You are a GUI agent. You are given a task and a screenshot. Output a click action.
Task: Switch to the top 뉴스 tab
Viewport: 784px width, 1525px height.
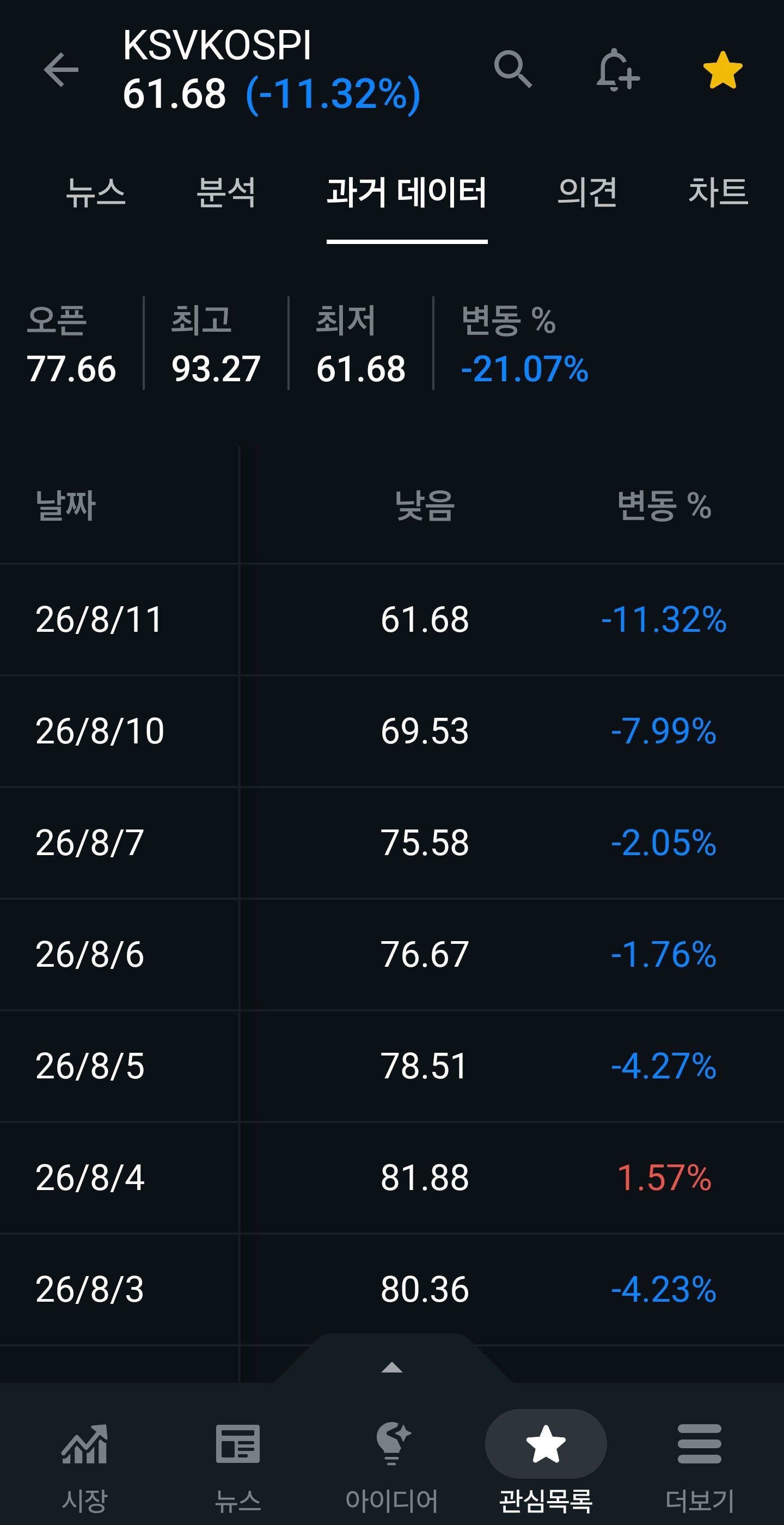pyautogui.click(x=96, y=192)
